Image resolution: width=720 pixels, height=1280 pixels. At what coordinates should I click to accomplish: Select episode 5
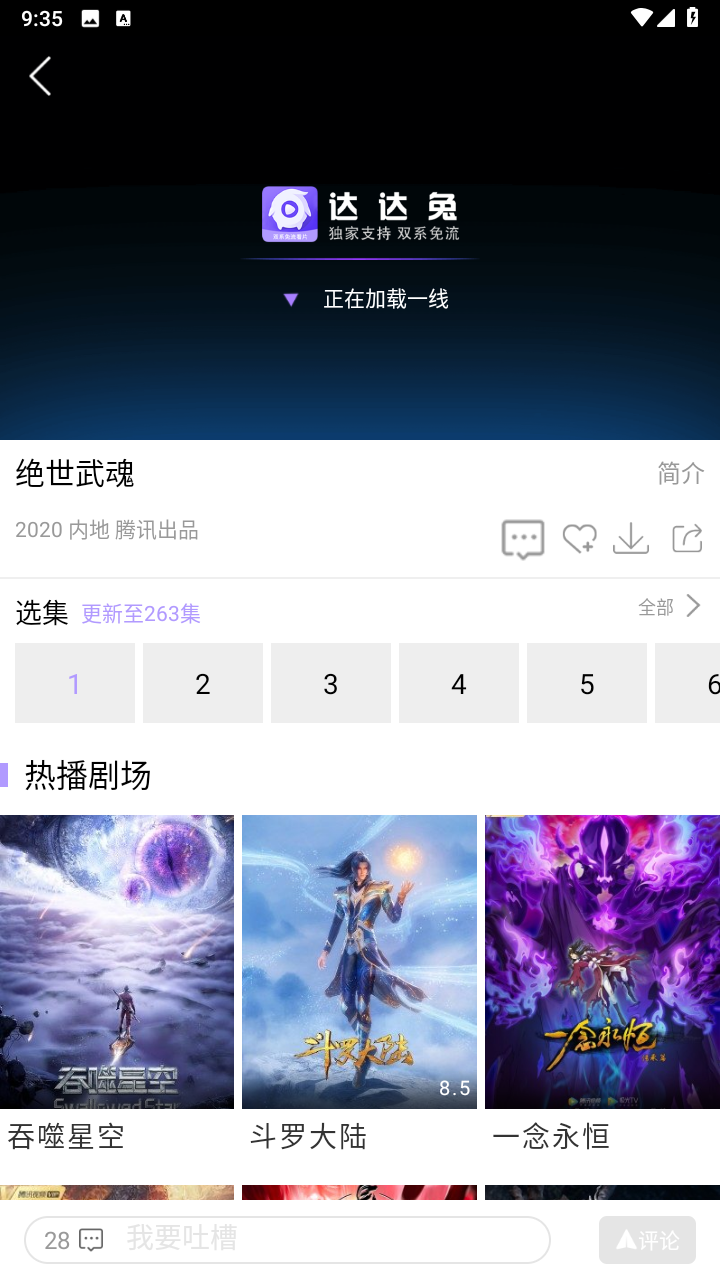pyautogui.click(x=587, y=683)
